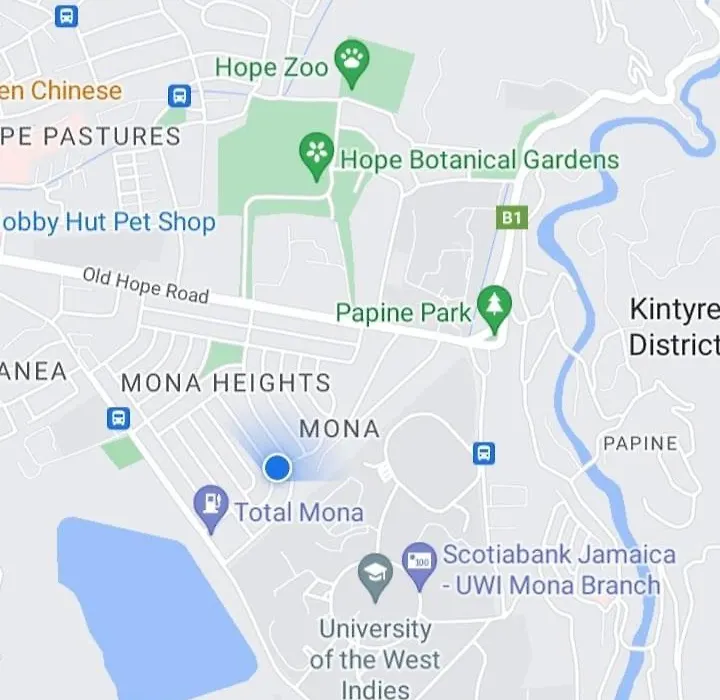This screenshot has height=700, width=720.
Task: Open the Papine Park place marker
Action: 494,309
